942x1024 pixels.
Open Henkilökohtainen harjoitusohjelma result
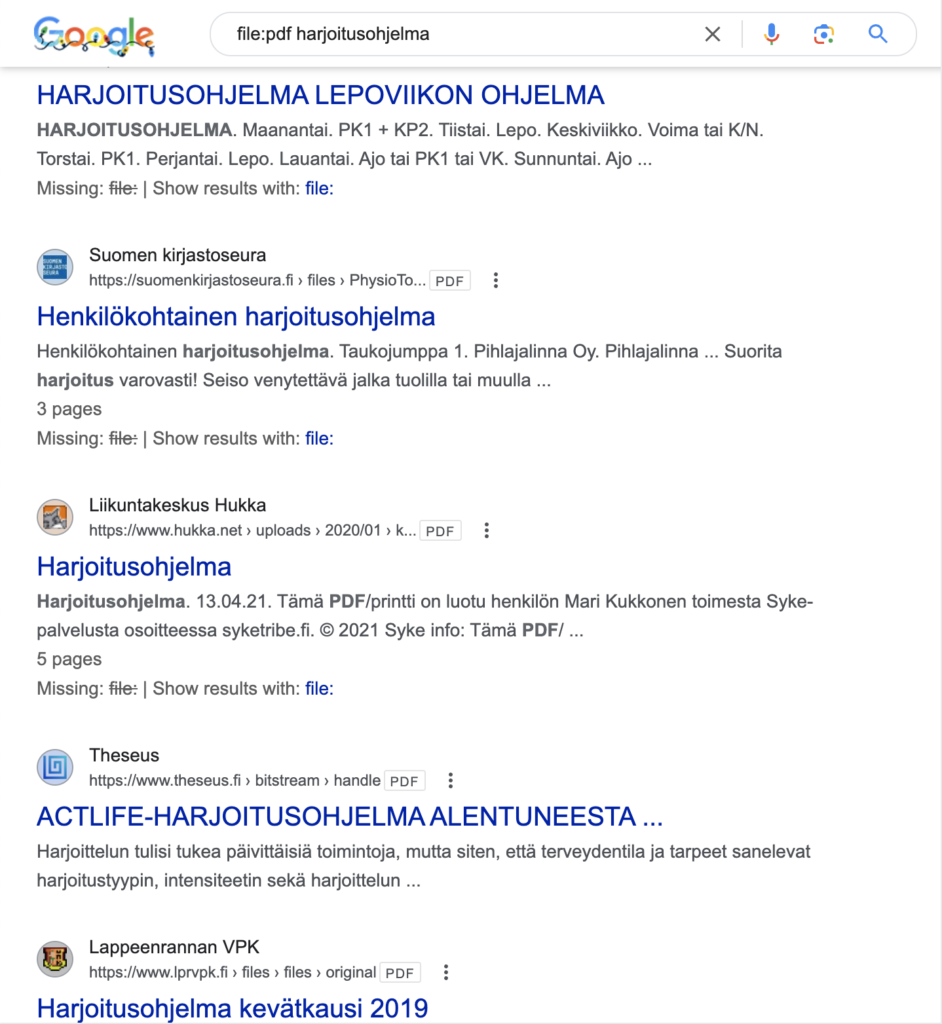[236, 317]
